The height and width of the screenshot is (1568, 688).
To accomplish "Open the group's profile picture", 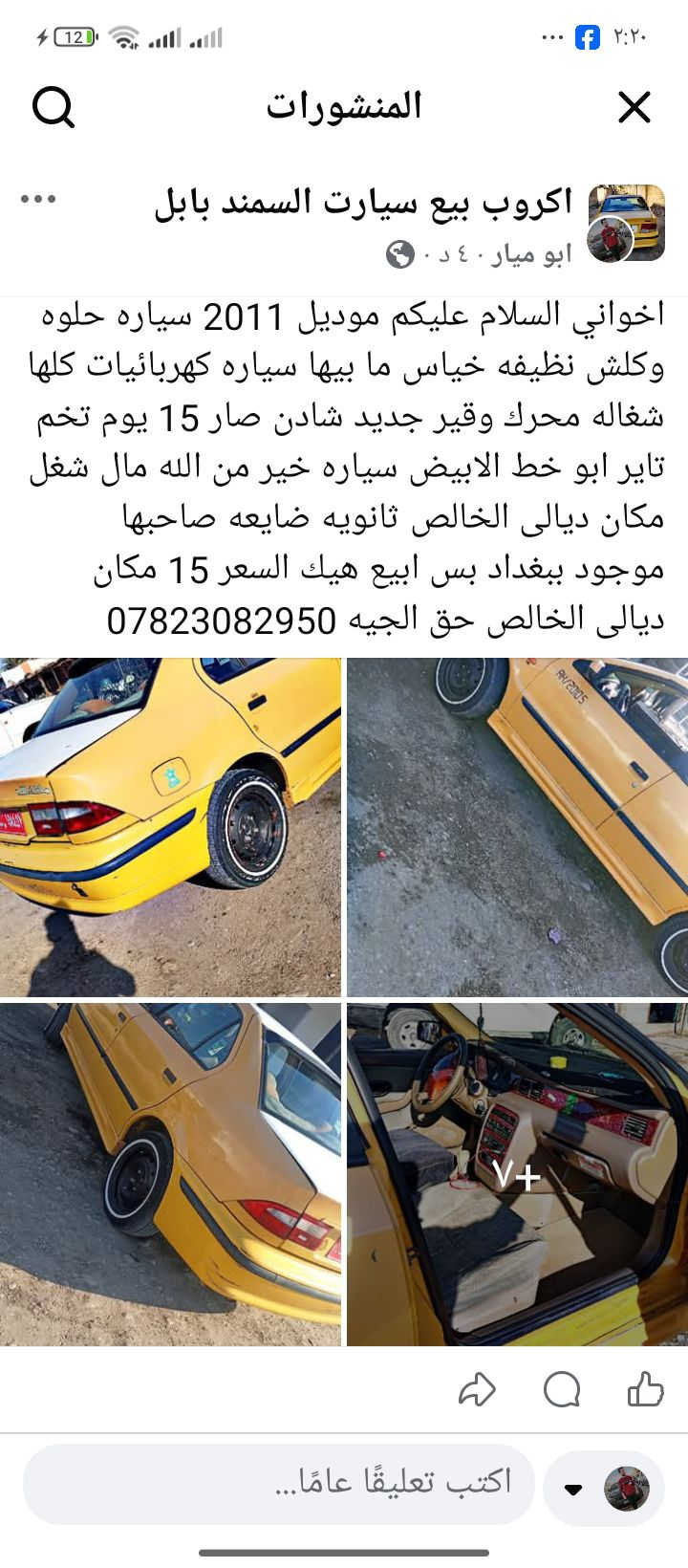I will [626, 223].
